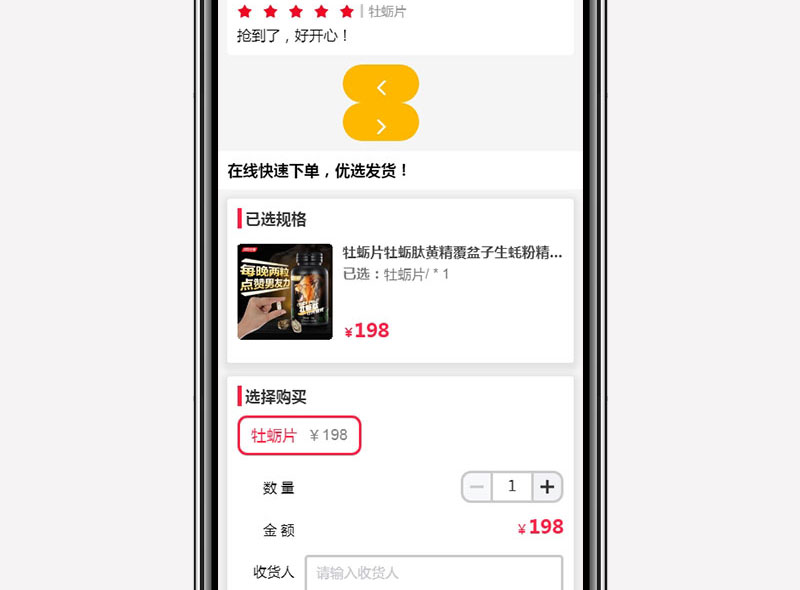Select the 牡蛎片 ¥198 option
Screen dimensions: 800x590
click(299, 436)
